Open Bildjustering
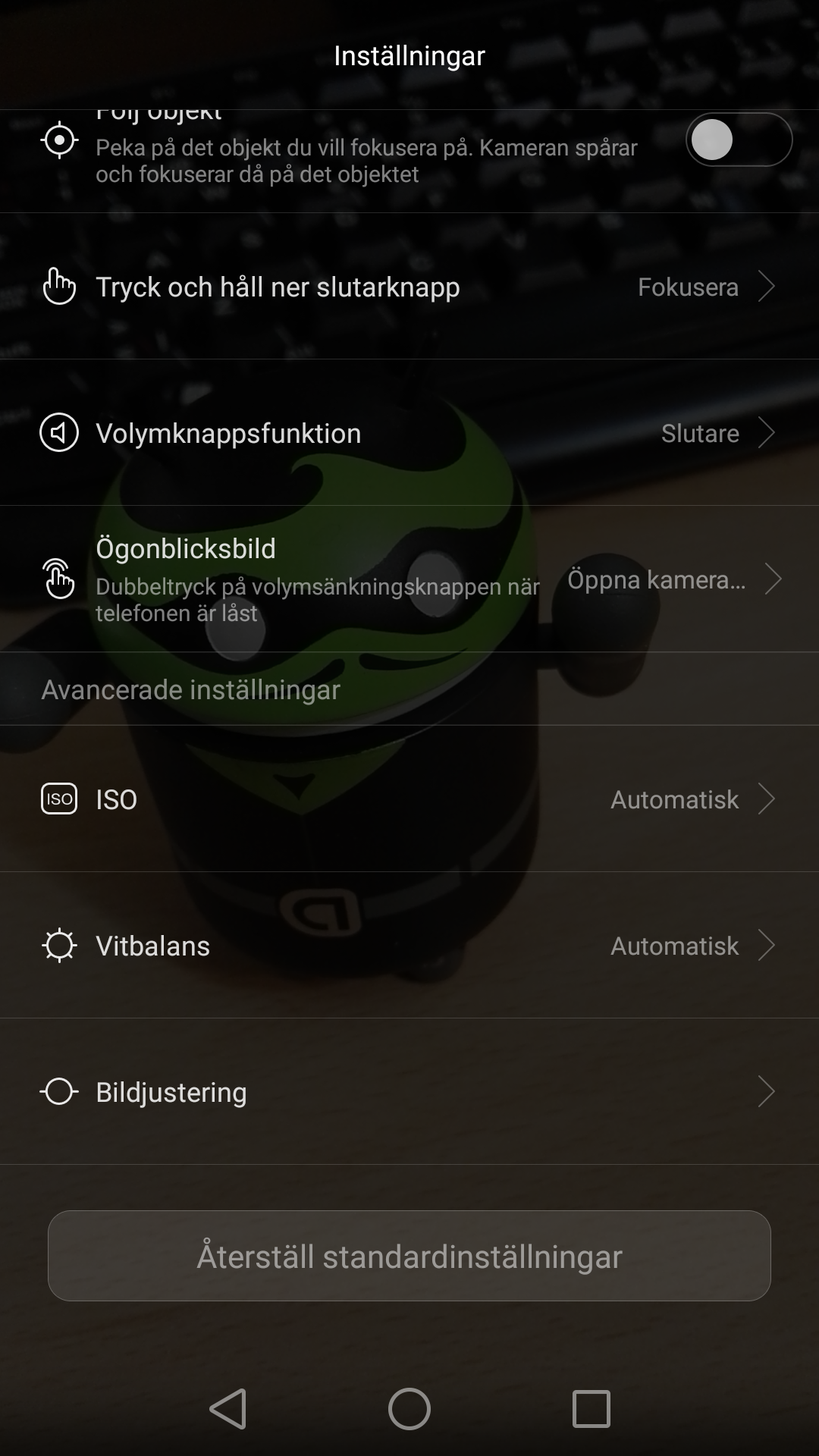 click(409, 1092)
